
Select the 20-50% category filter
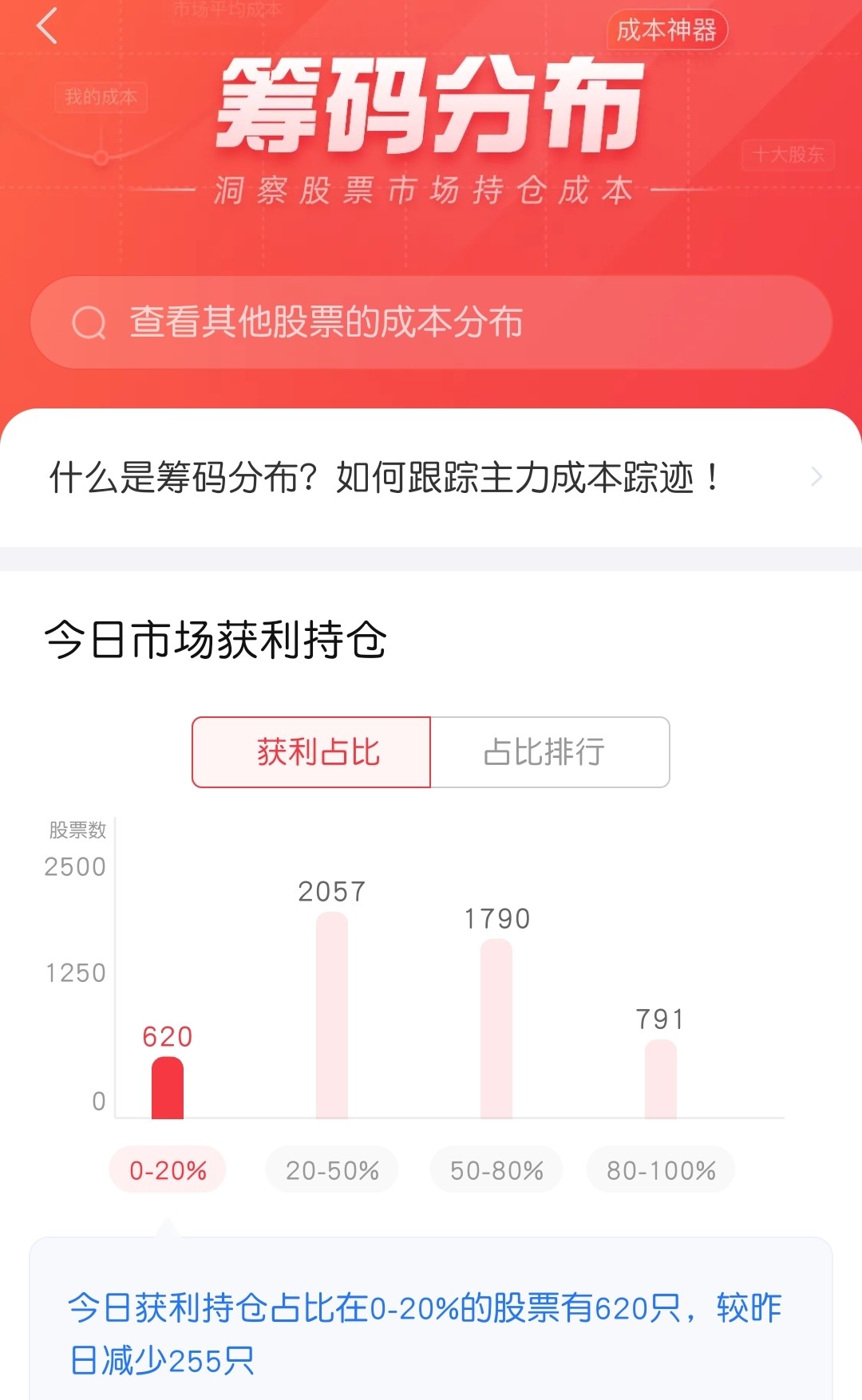331,1169
